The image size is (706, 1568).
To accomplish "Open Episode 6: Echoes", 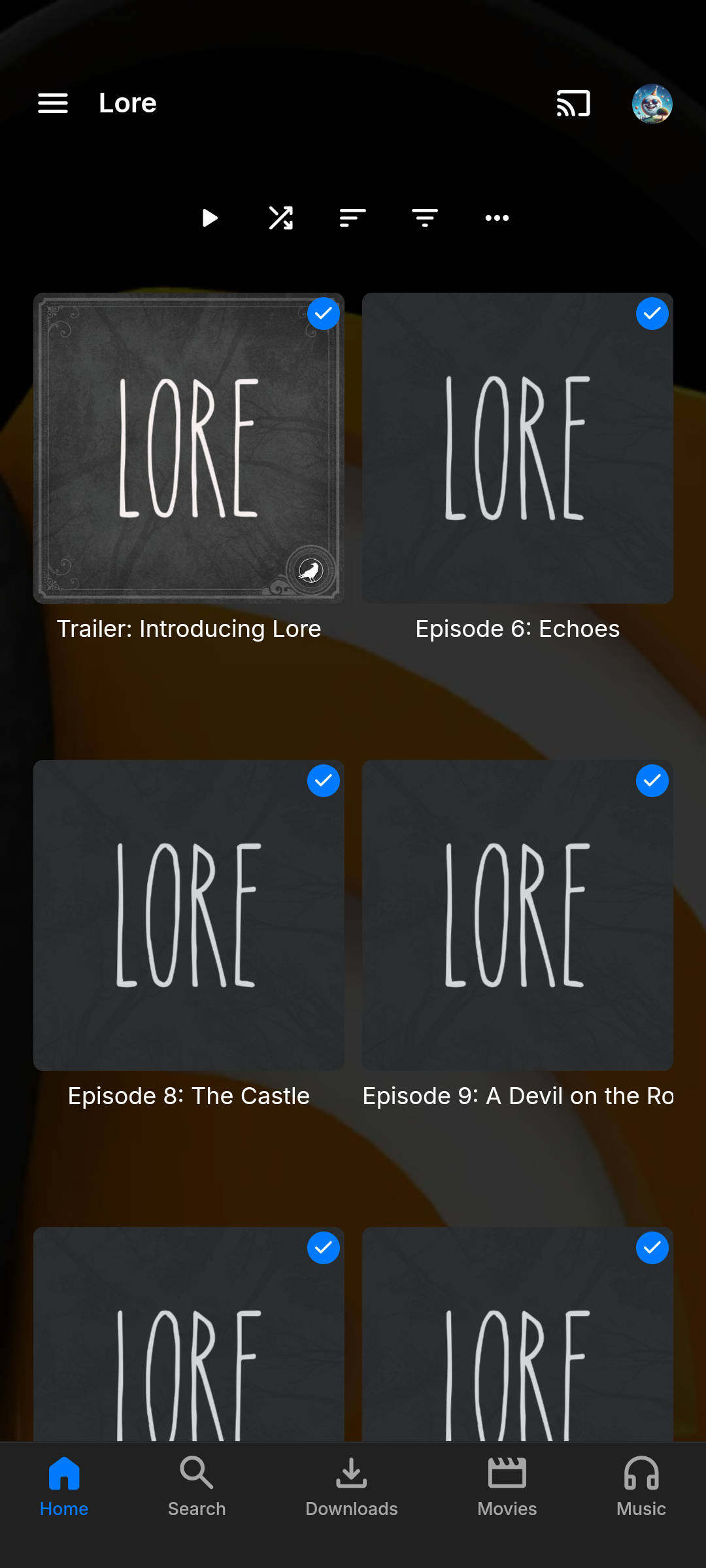I will 518,448.
